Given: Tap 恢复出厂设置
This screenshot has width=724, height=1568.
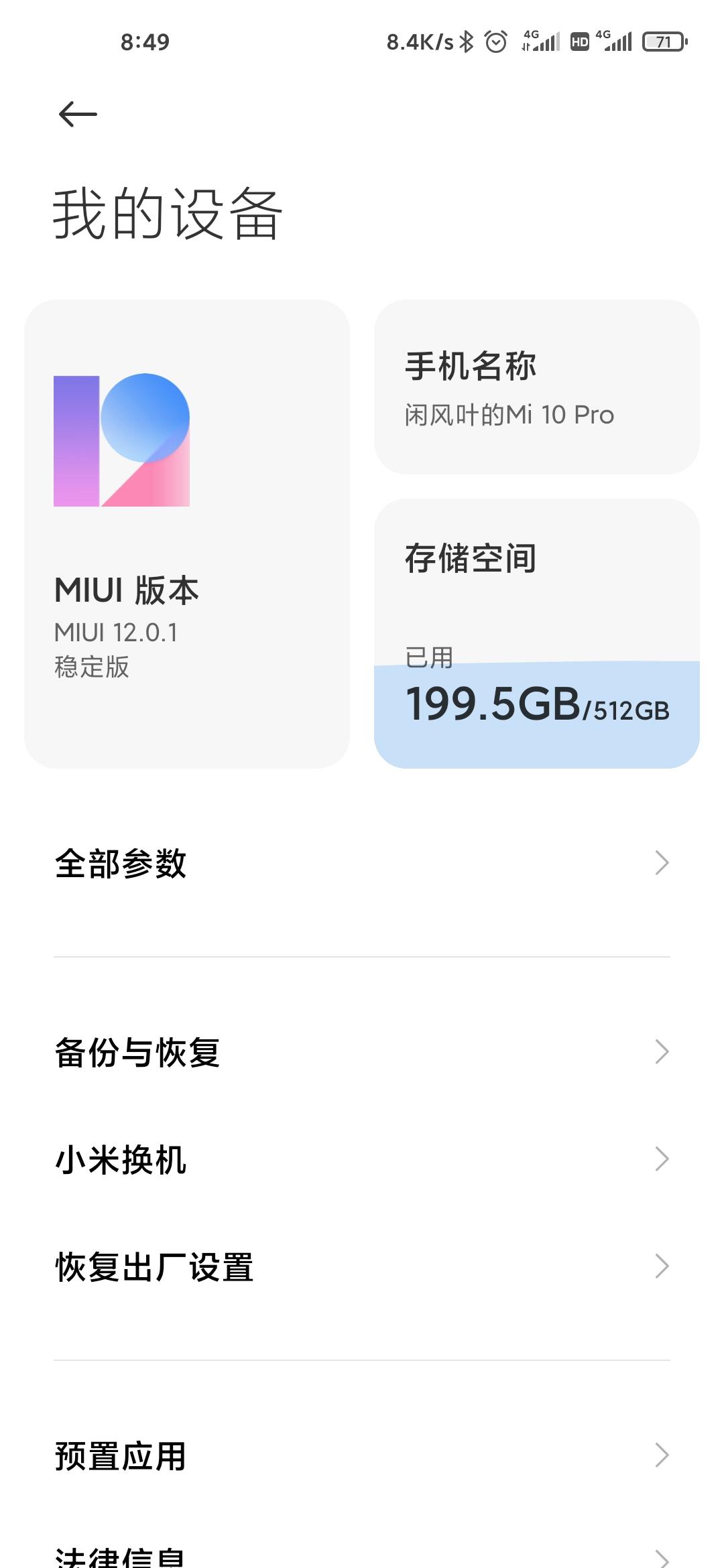Looking at the screenshot, I should (x=362, y=1266).
